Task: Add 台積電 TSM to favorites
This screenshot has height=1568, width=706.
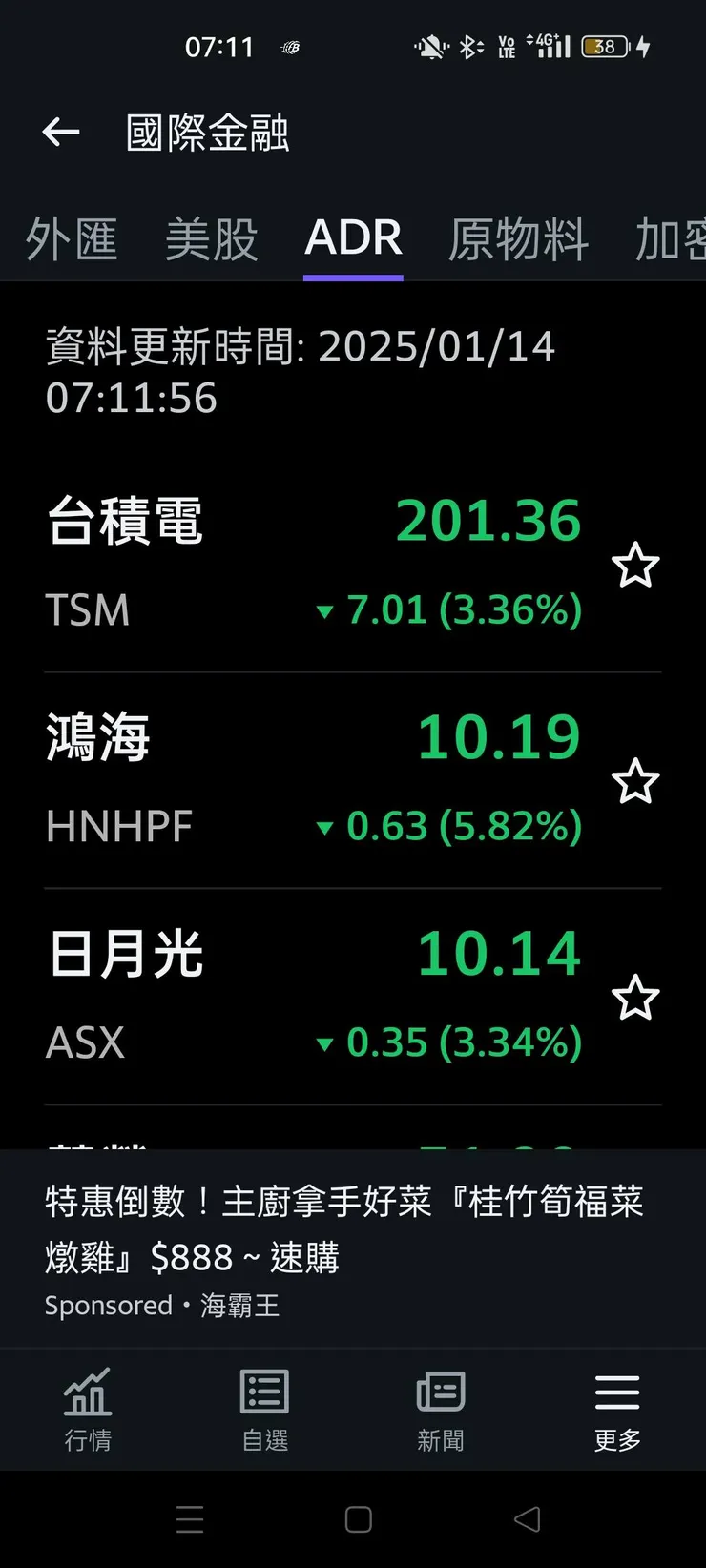Action: tap(635, 566)
